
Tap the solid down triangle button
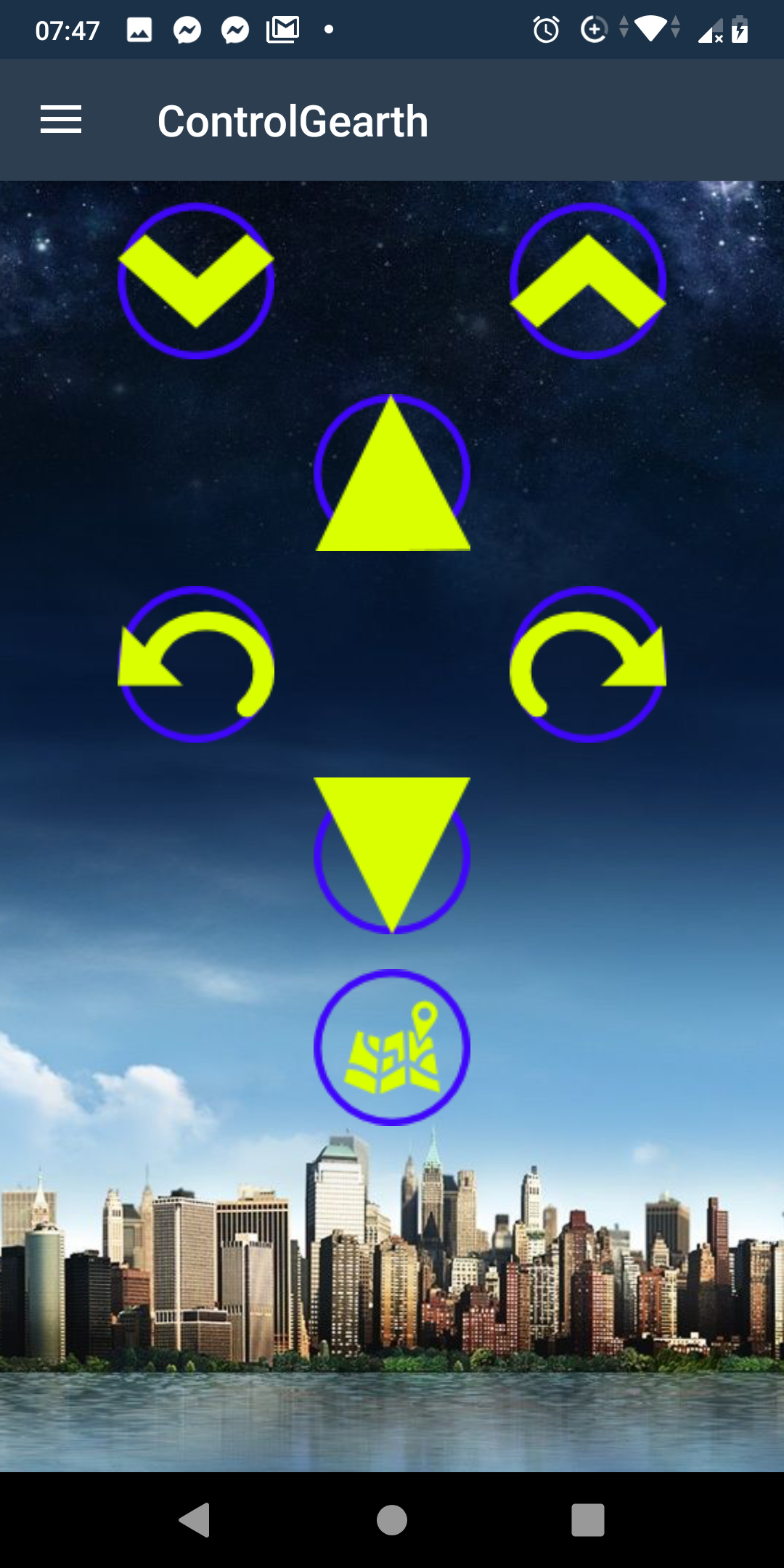click(392, 856)
